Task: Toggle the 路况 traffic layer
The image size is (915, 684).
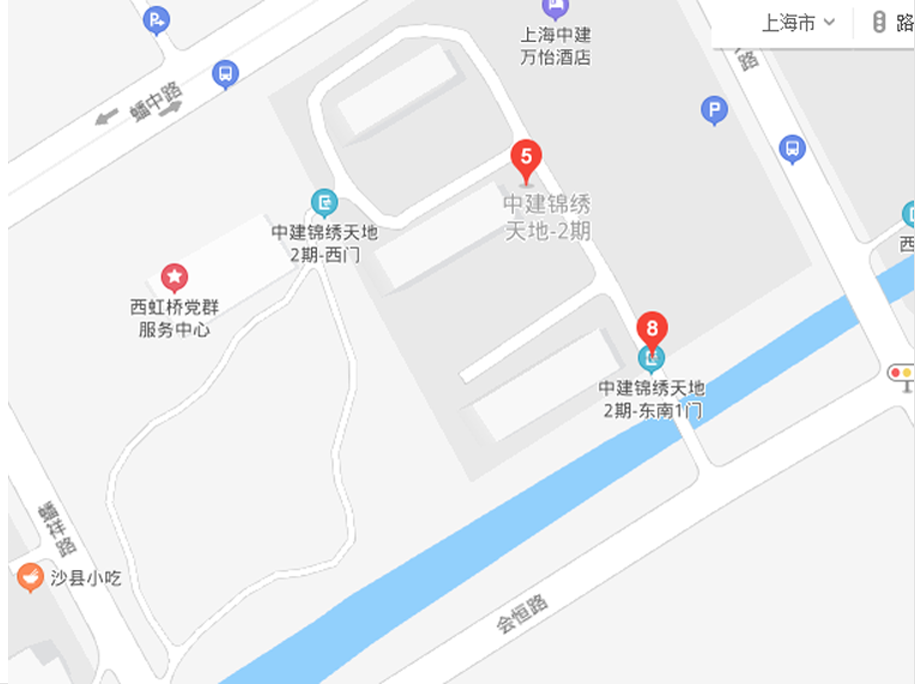Action: [x=892, y=23]
